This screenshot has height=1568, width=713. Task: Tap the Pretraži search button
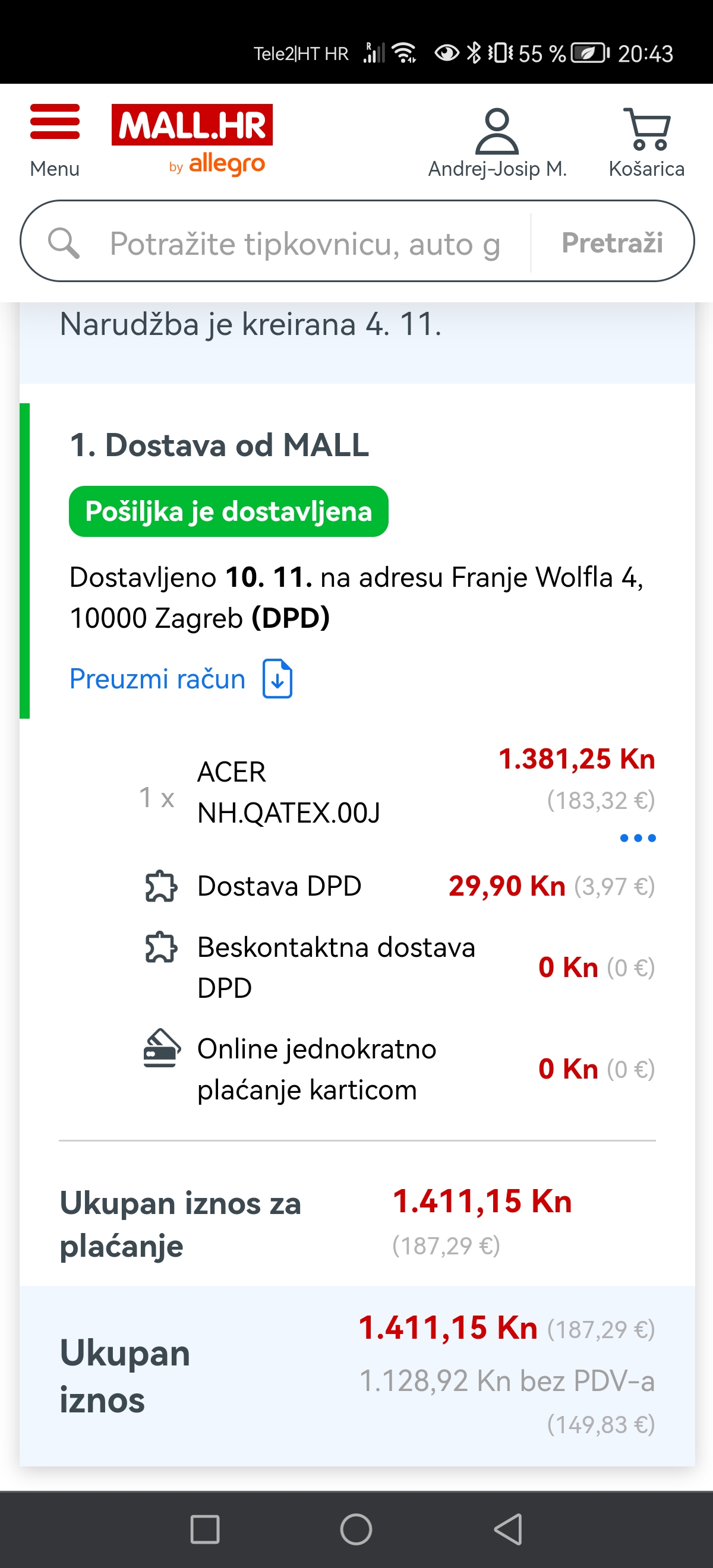(612, 242)
